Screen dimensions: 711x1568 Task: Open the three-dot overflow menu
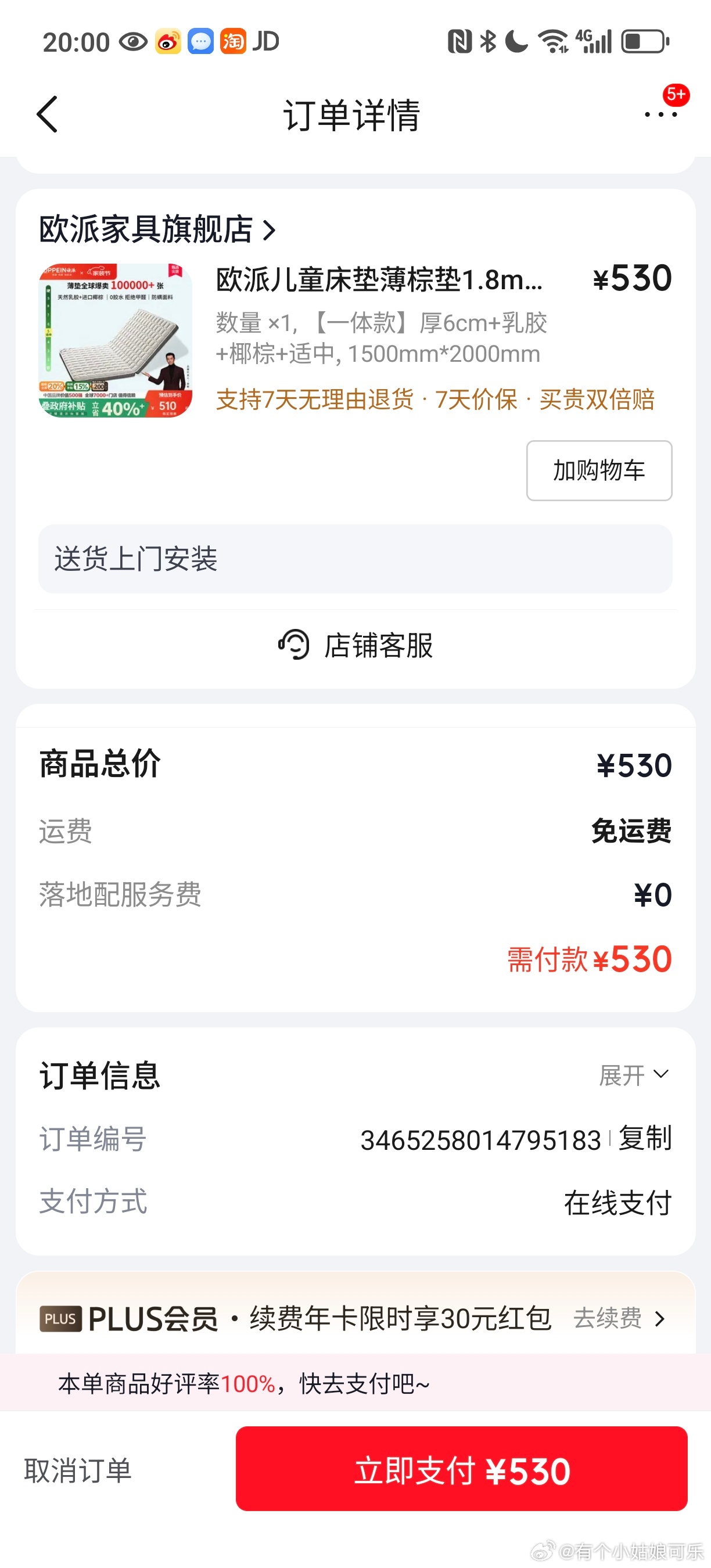coord(660,114)
